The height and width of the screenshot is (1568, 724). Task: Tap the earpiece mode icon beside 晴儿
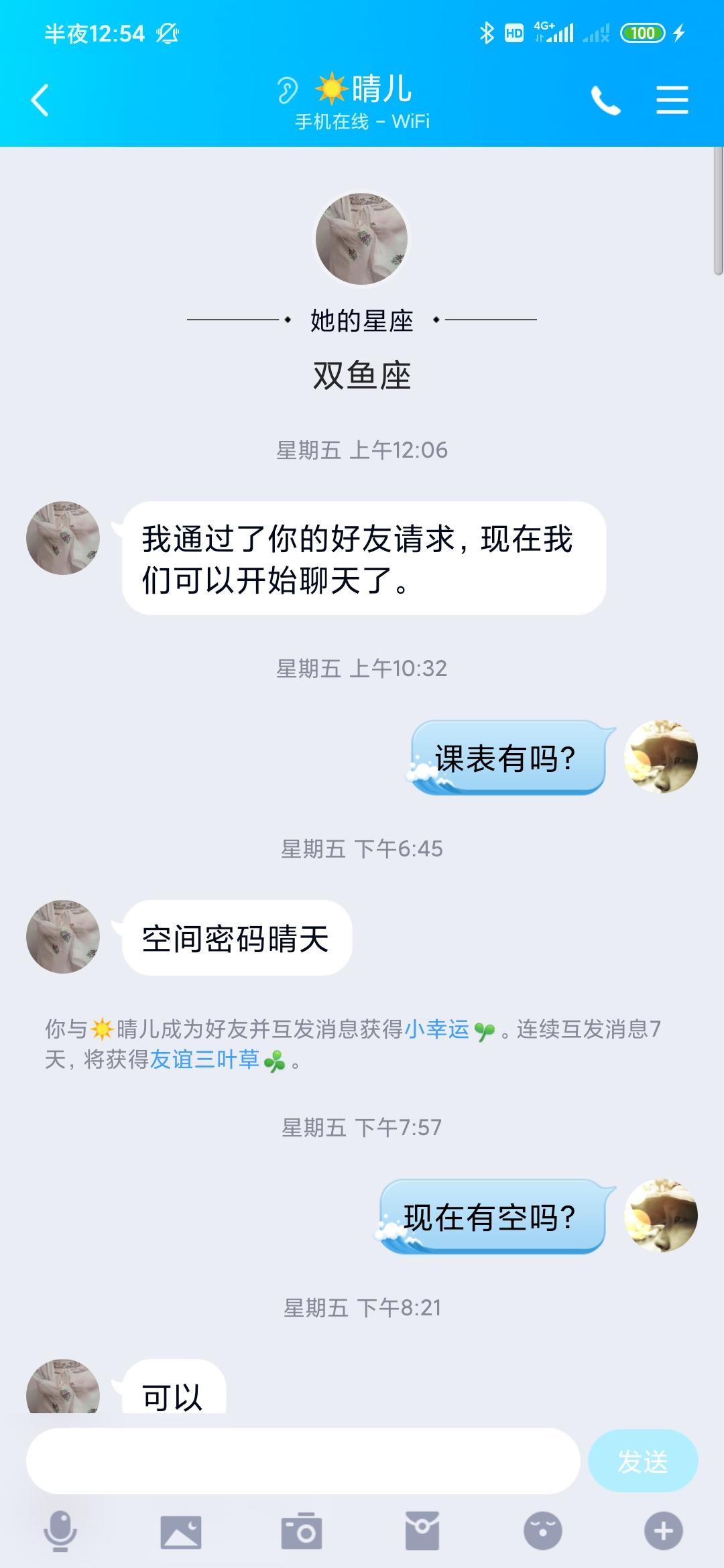(x=287, y=90)
